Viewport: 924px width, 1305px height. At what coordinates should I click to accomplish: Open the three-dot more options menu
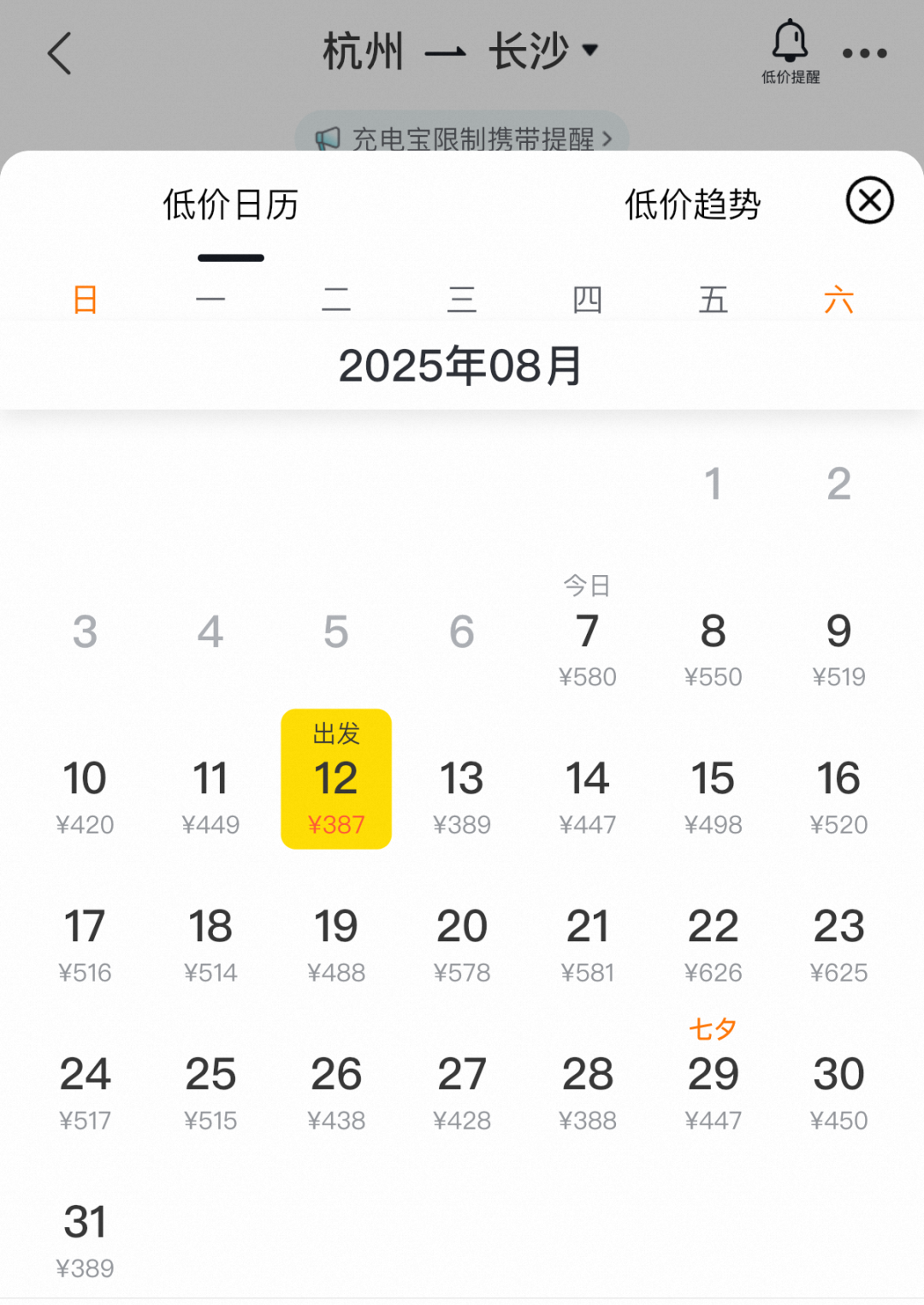click(863, 51)
